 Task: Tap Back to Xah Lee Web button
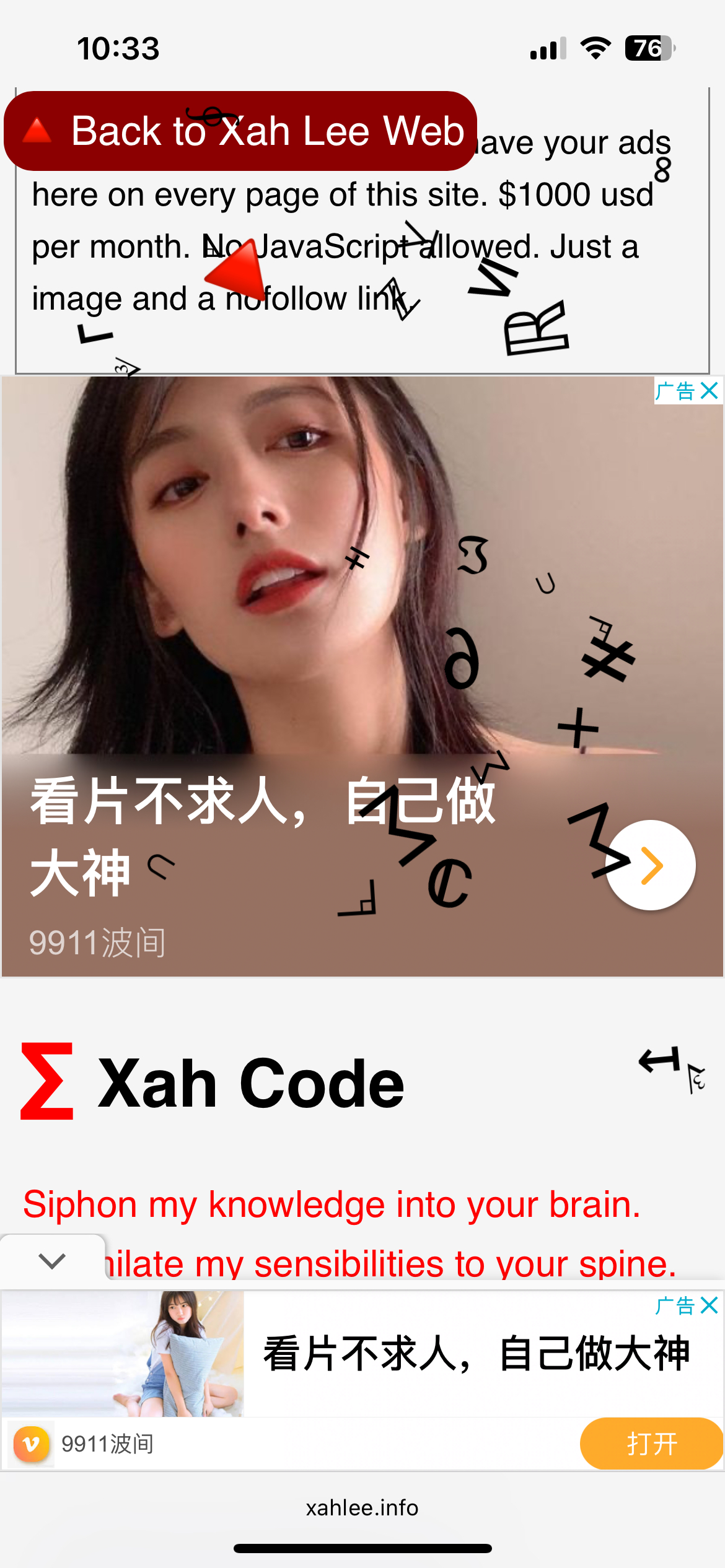click(x=240, y=131)
